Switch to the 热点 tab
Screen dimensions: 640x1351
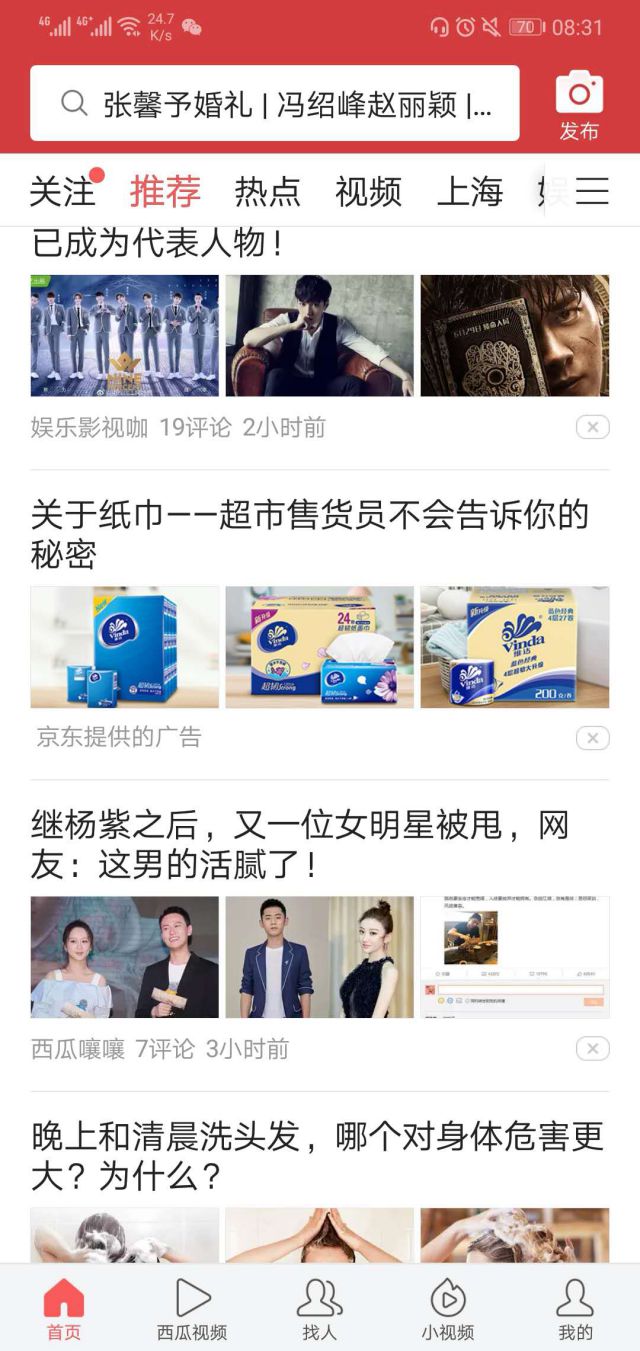pos(267,191)
